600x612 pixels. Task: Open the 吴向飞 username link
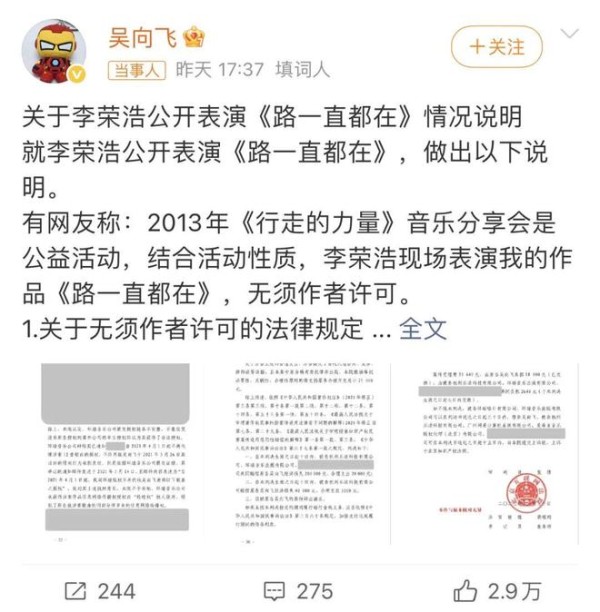coord(141,39)
